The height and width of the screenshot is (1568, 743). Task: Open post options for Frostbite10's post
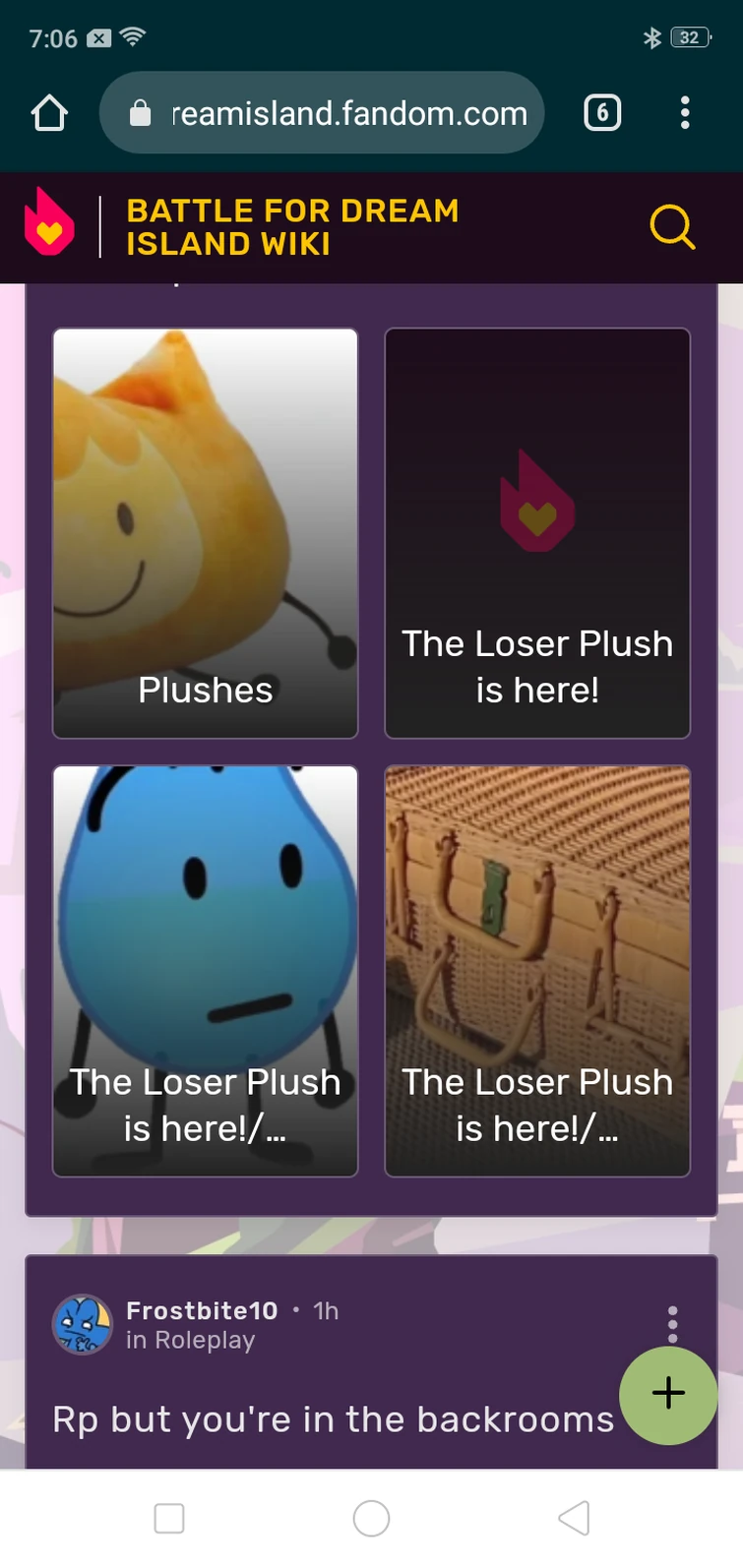(x=673, y=1324)
